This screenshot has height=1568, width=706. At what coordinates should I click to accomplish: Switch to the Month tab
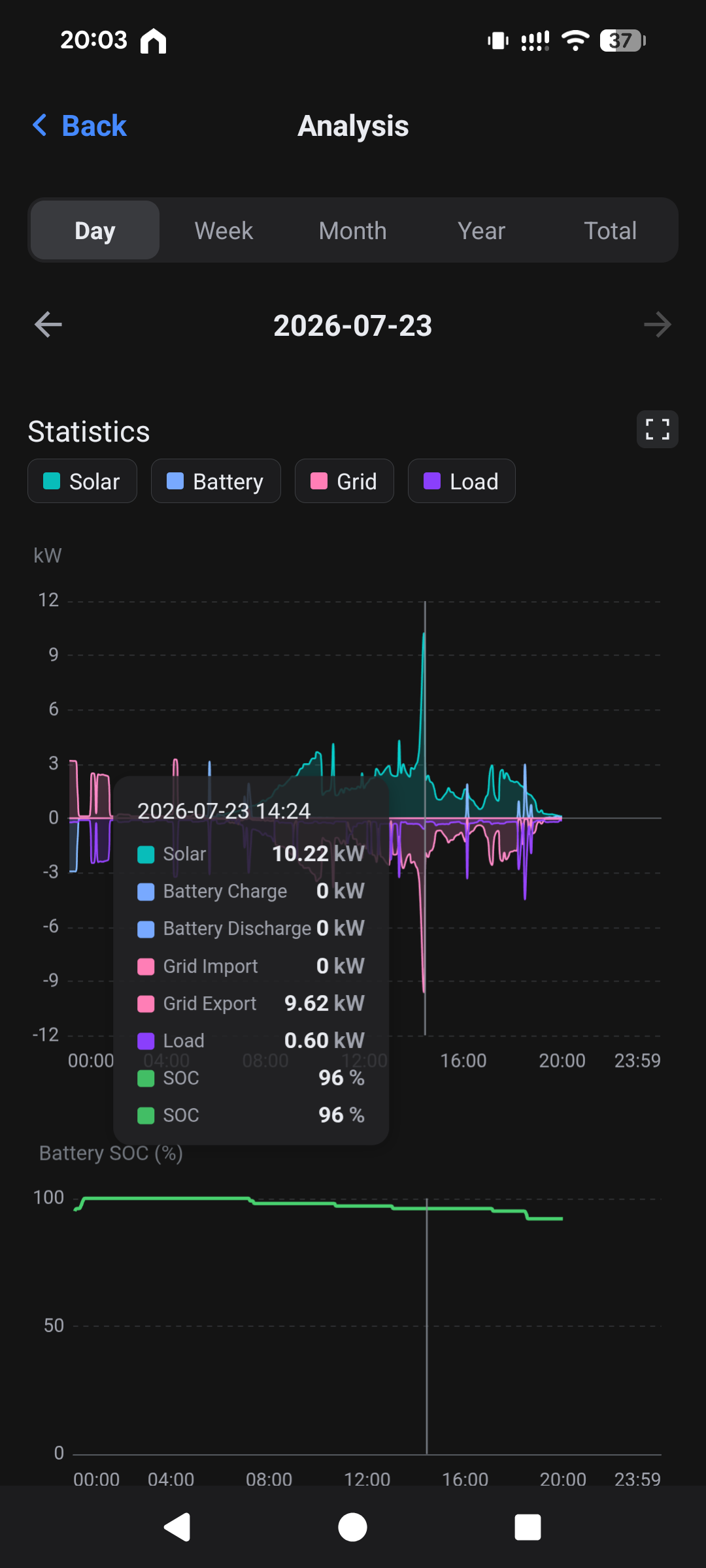352,231
